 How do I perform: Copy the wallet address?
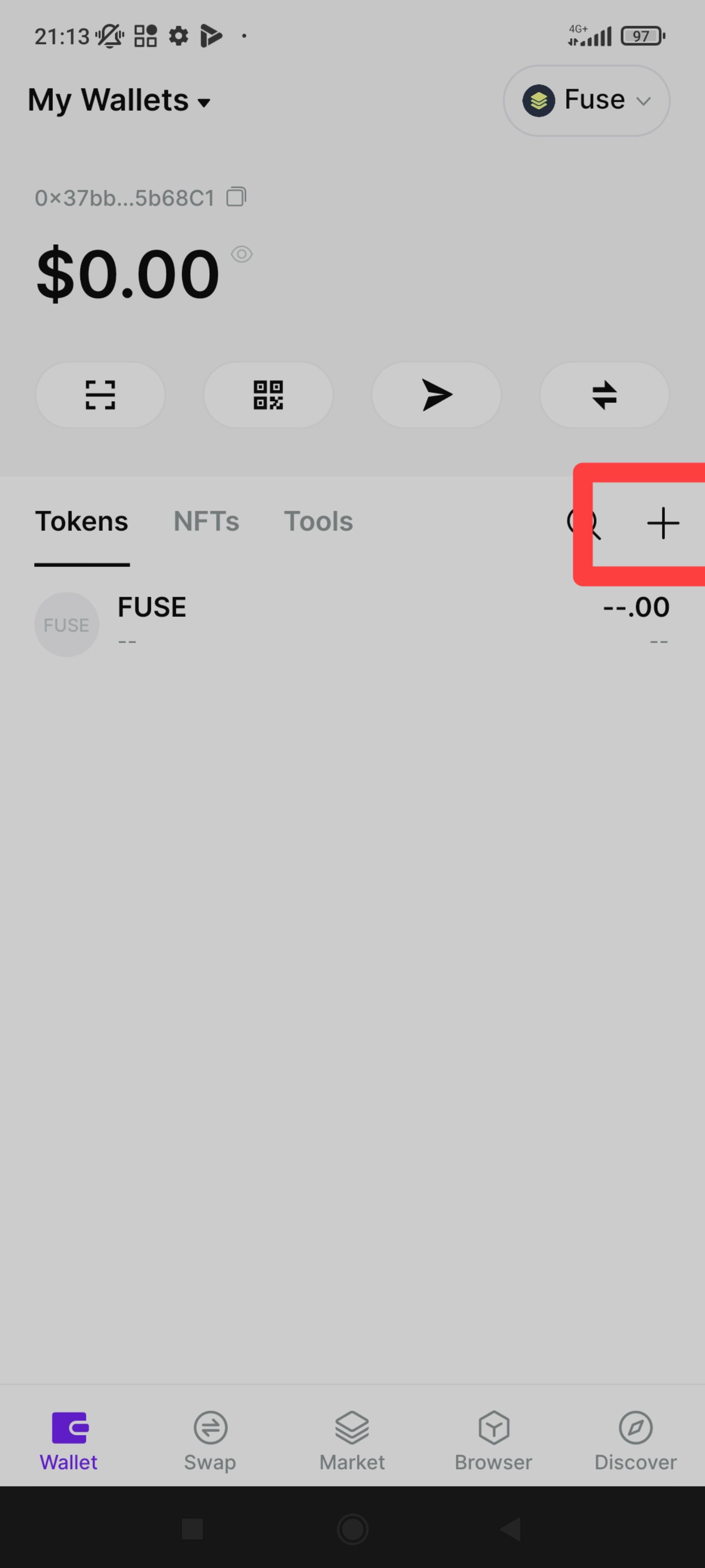(x=236, y=197)
